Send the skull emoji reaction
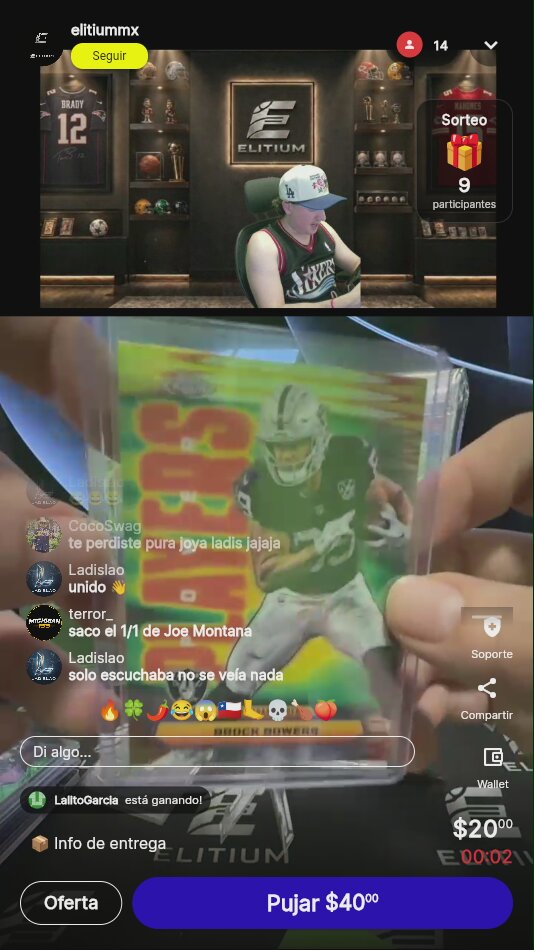This screenshot has height=950, width=534. coord(278,710)
